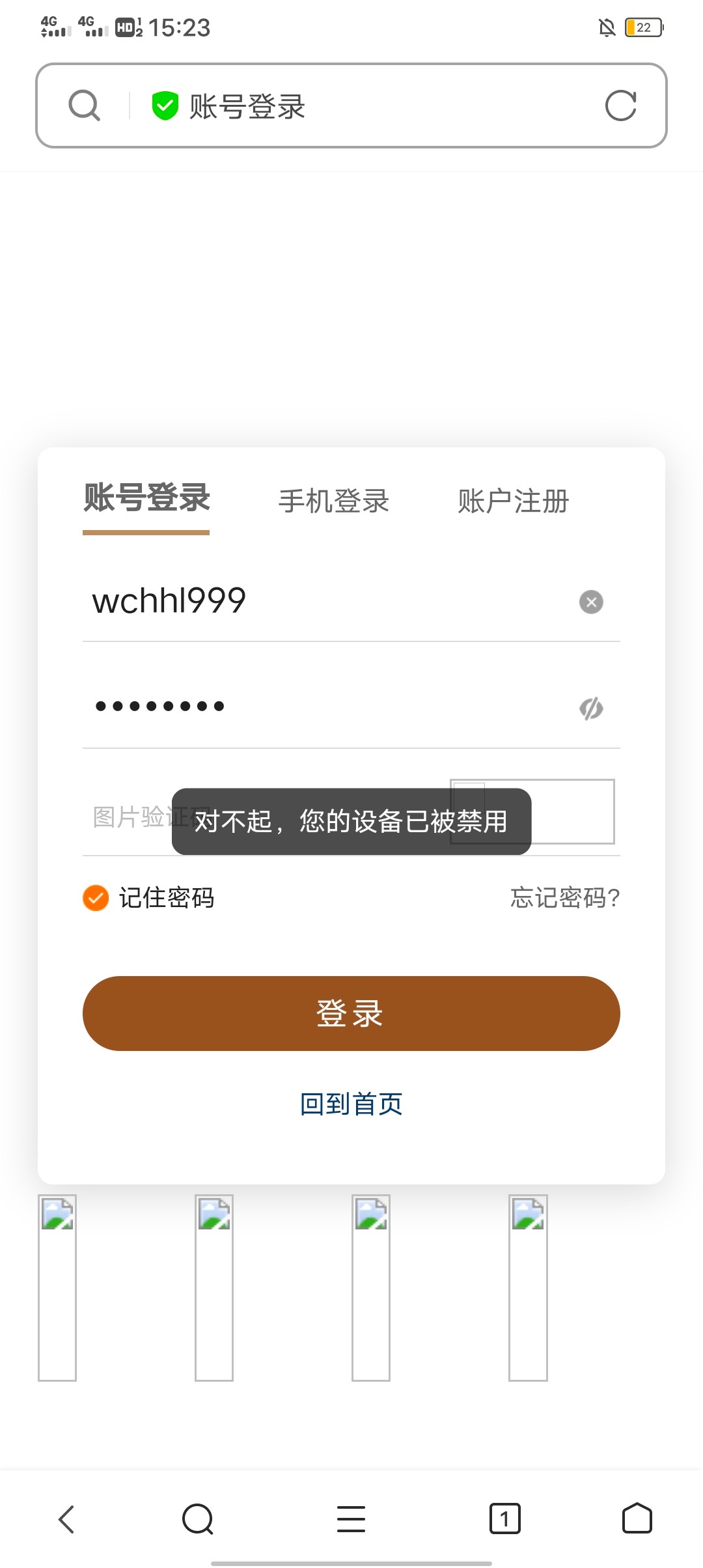Show the hidden password
Screen dimensions: 703x1568
pyautogui.click(x=591, y=708)
